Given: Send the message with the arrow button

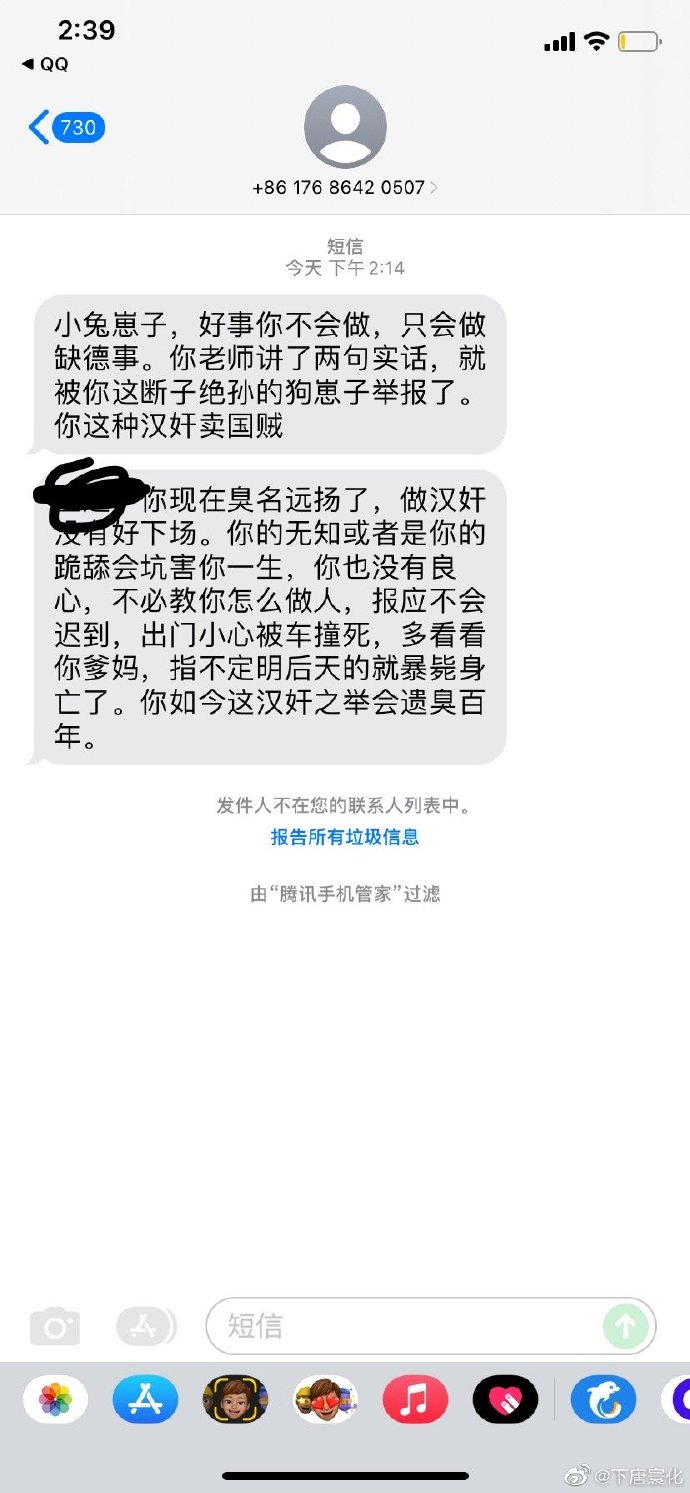Looking at the screenshot, I should click(626, 1326).
